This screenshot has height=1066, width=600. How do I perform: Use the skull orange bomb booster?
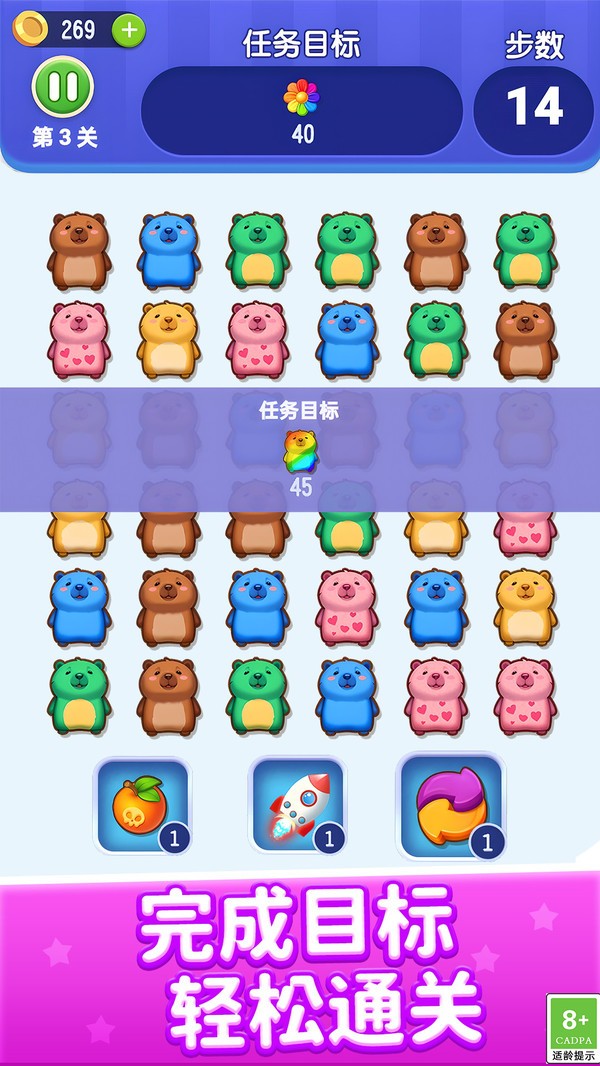coord(142,806)
